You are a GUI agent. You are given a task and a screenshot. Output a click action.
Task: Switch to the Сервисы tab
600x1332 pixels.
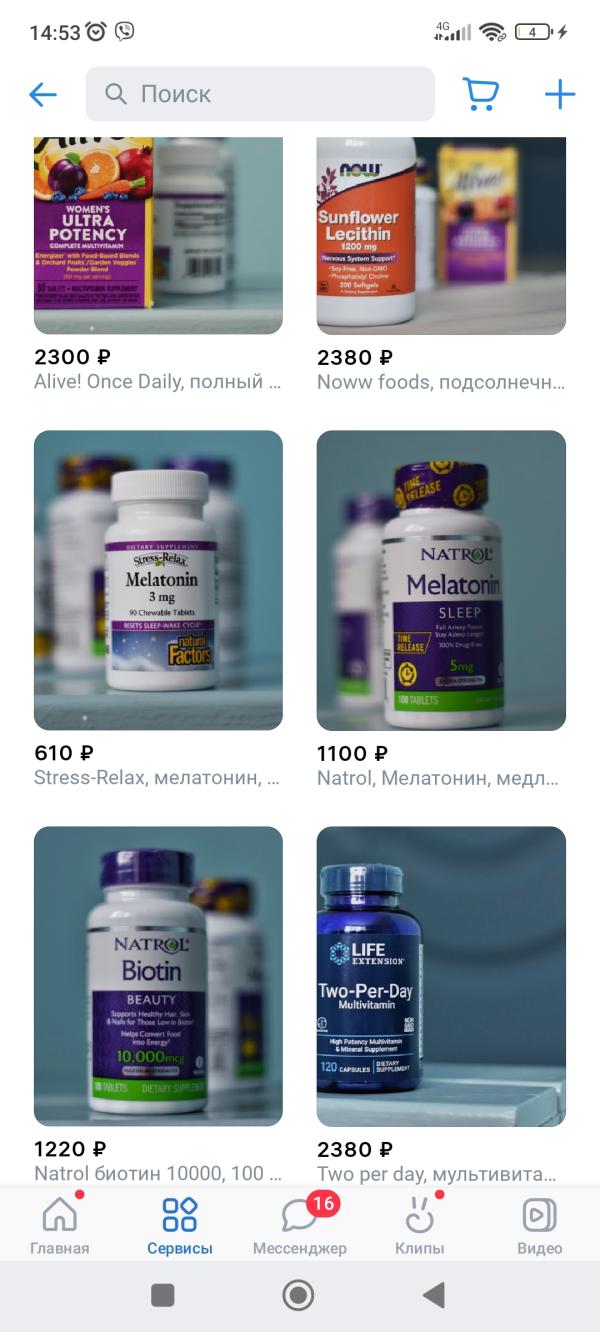click(x=180, y=1226)
